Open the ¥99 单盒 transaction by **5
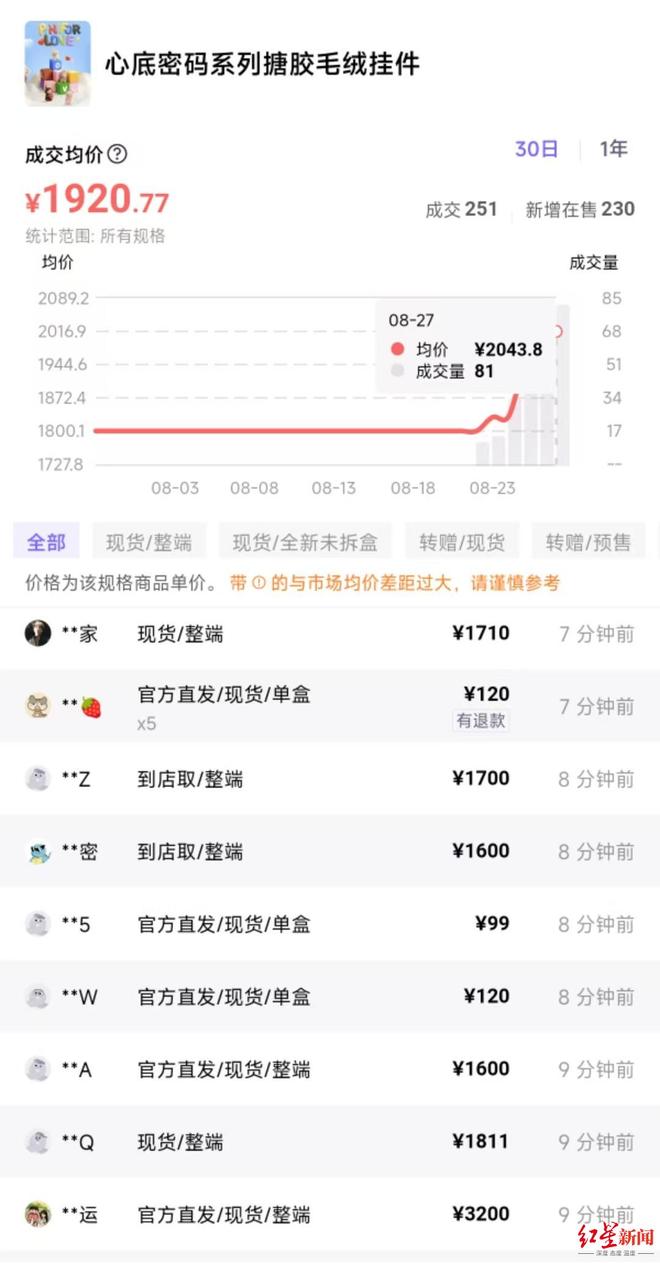The image size is (660, 1263). (x=330, y=925)
